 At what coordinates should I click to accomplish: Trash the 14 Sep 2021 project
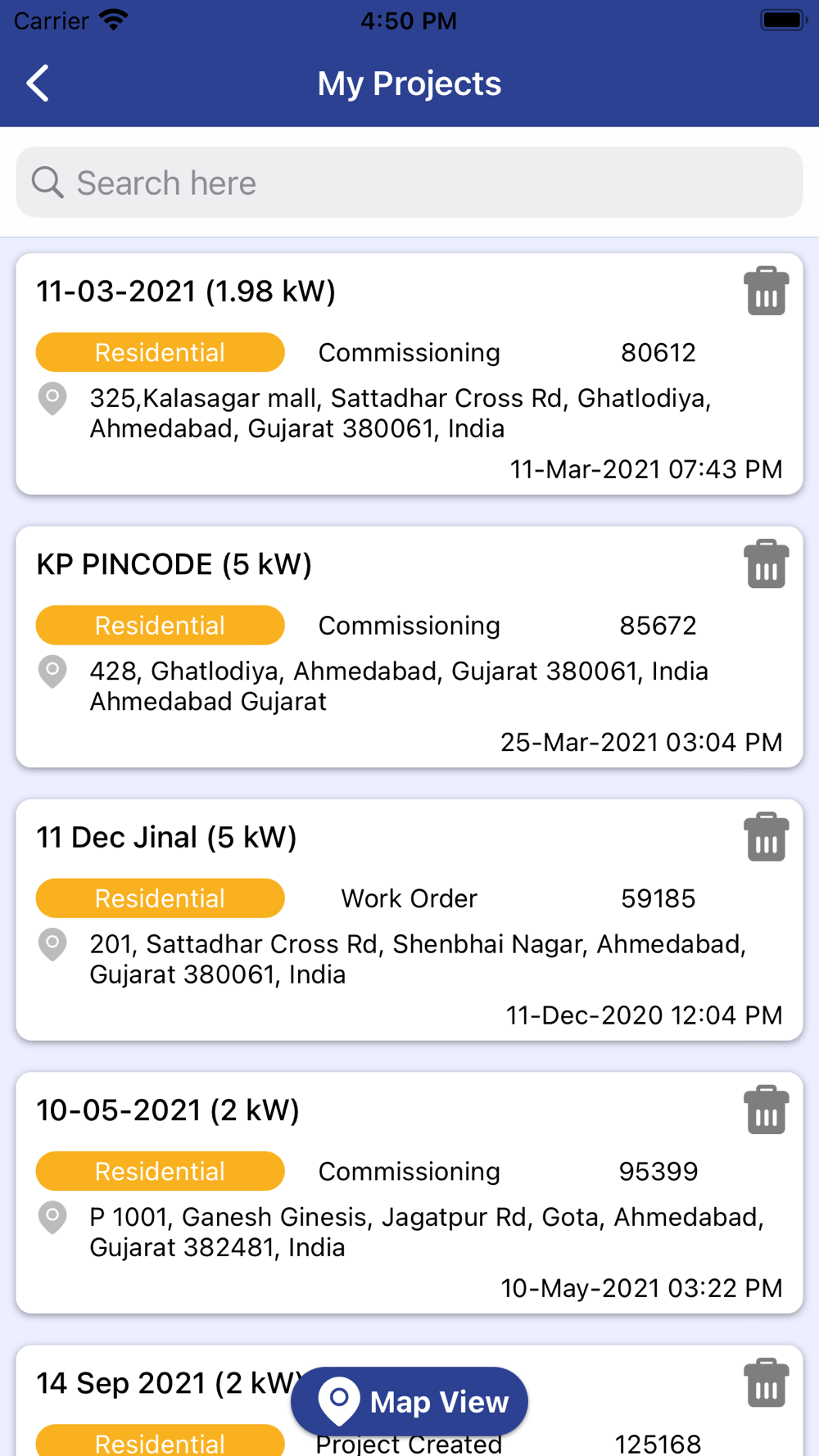[x=766, y=1383]
